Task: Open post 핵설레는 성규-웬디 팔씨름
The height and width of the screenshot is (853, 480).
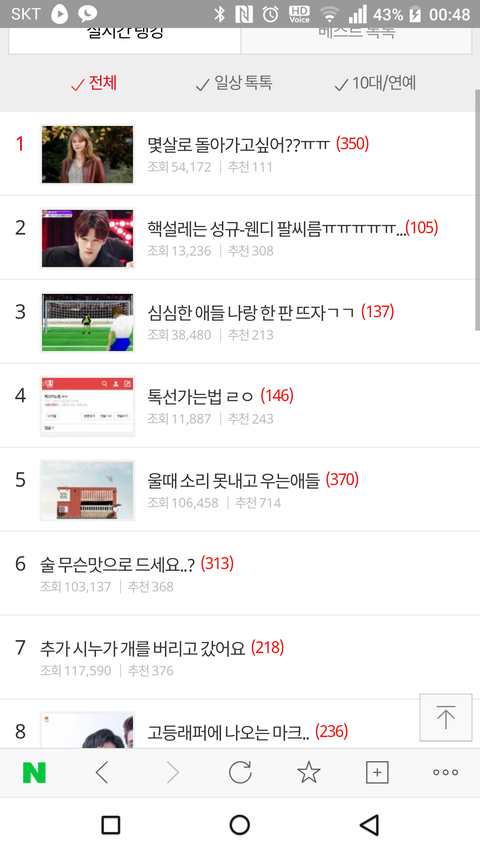Action: [239, 238]
